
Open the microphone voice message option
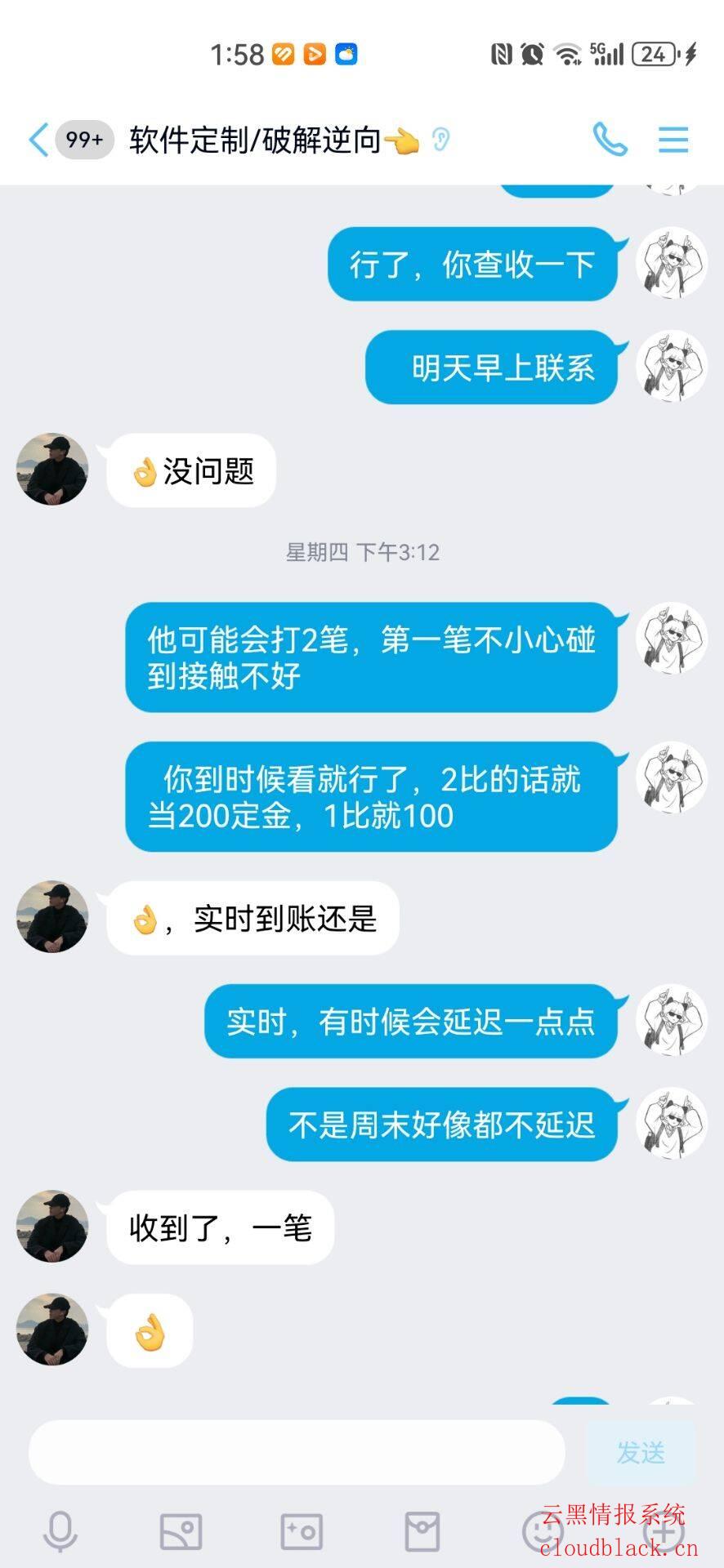(60, 1531)
